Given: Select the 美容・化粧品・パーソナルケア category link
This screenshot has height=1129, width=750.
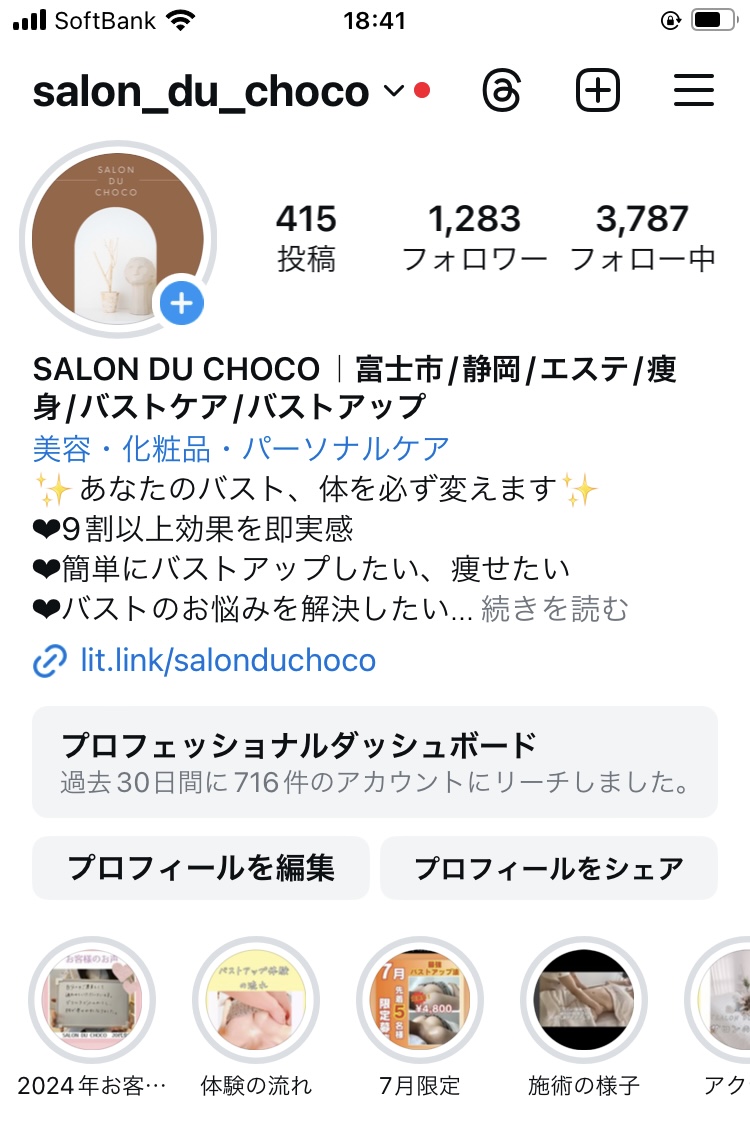Looking at the screenshot, I should click(241, 447).
